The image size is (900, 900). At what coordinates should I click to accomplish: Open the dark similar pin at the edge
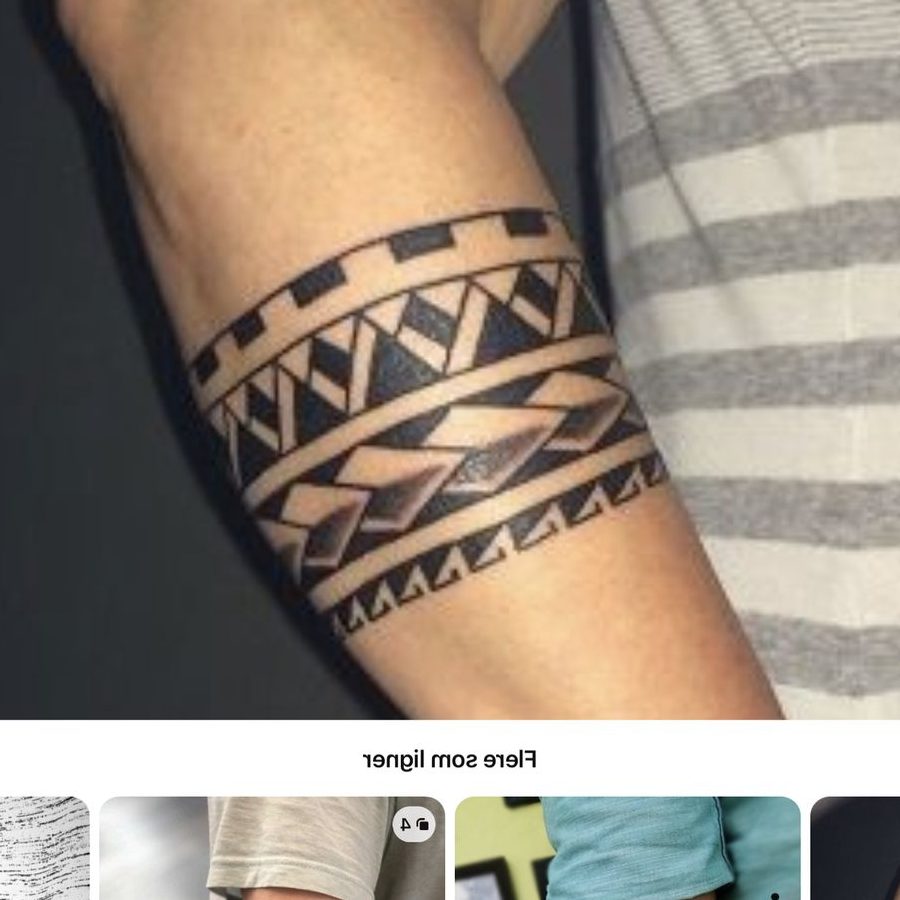coord(856,850)
